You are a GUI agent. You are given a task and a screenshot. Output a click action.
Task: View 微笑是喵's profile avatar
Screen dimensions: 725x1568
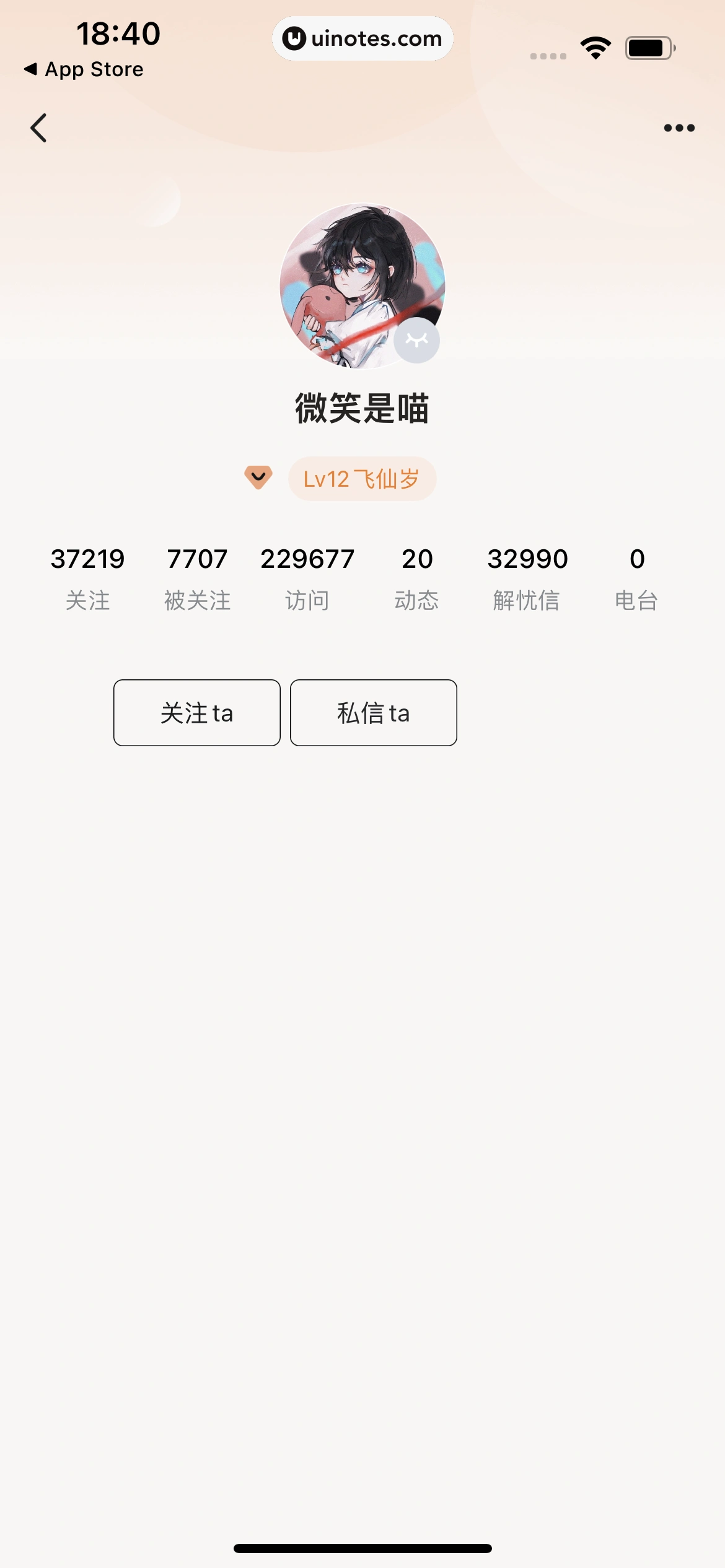[362, 286]
